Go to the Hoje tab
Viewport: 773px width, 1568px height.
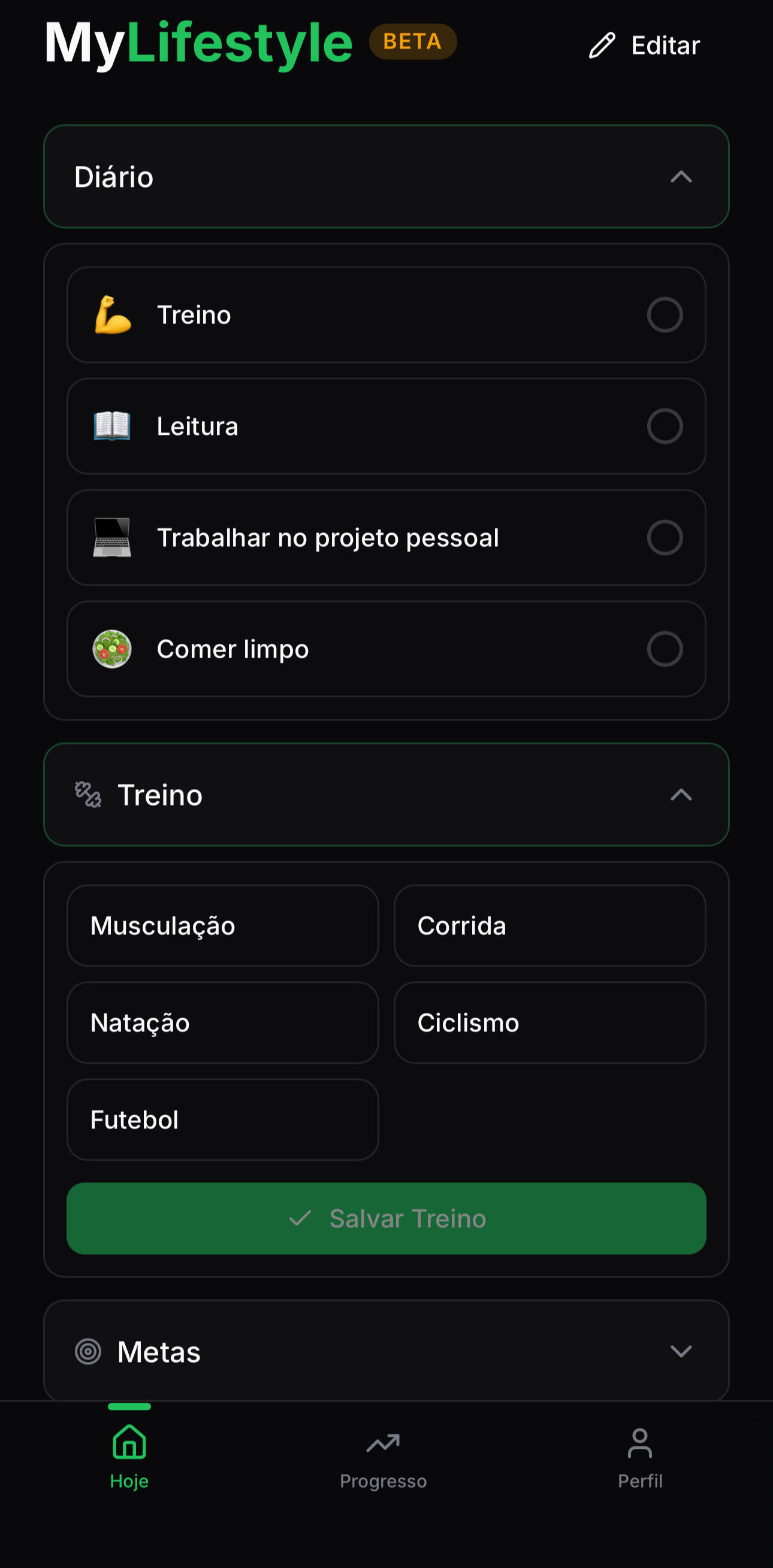click(129, 1457)
